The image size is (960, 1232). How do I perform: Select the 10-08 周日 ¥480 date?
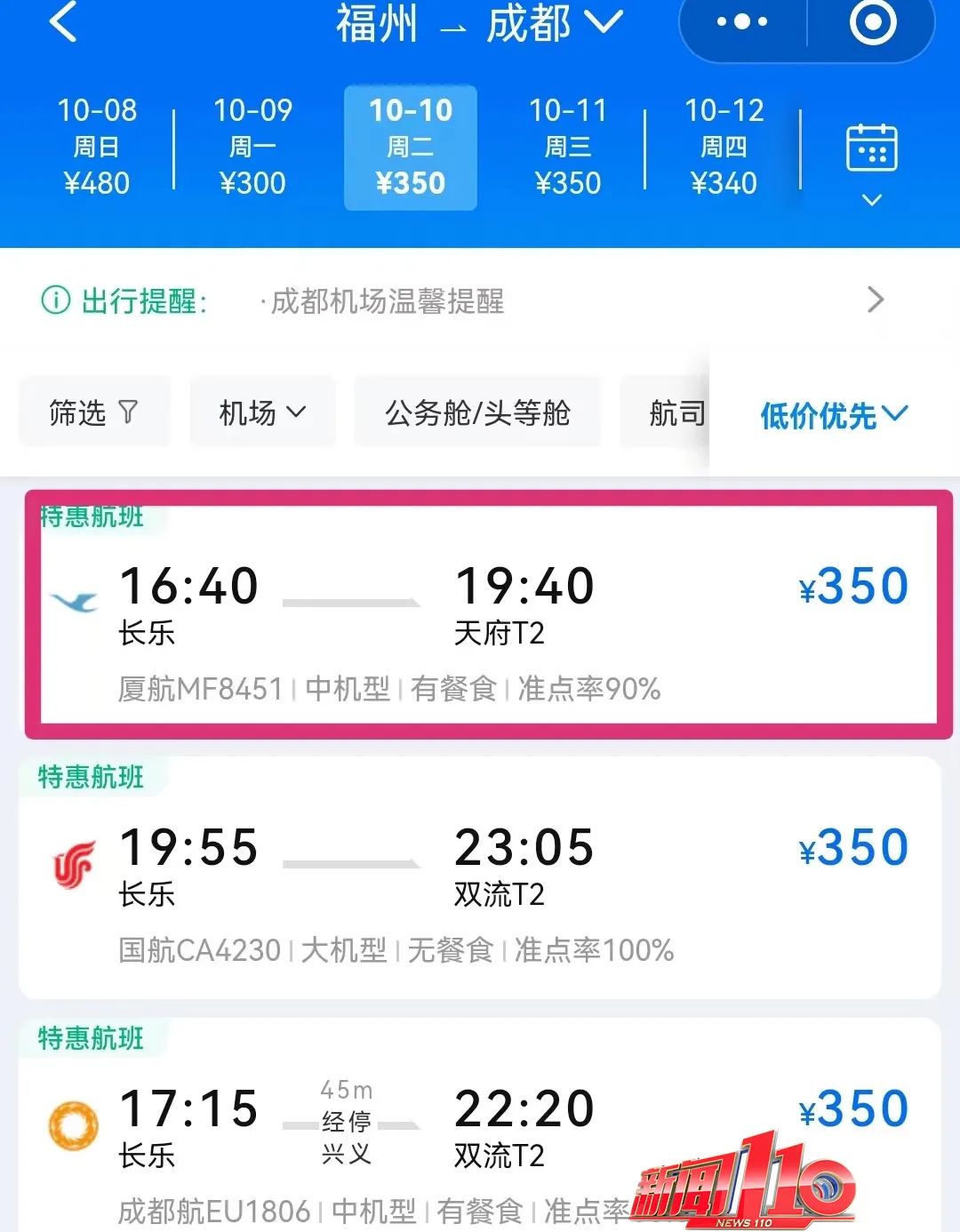point(97,147)
